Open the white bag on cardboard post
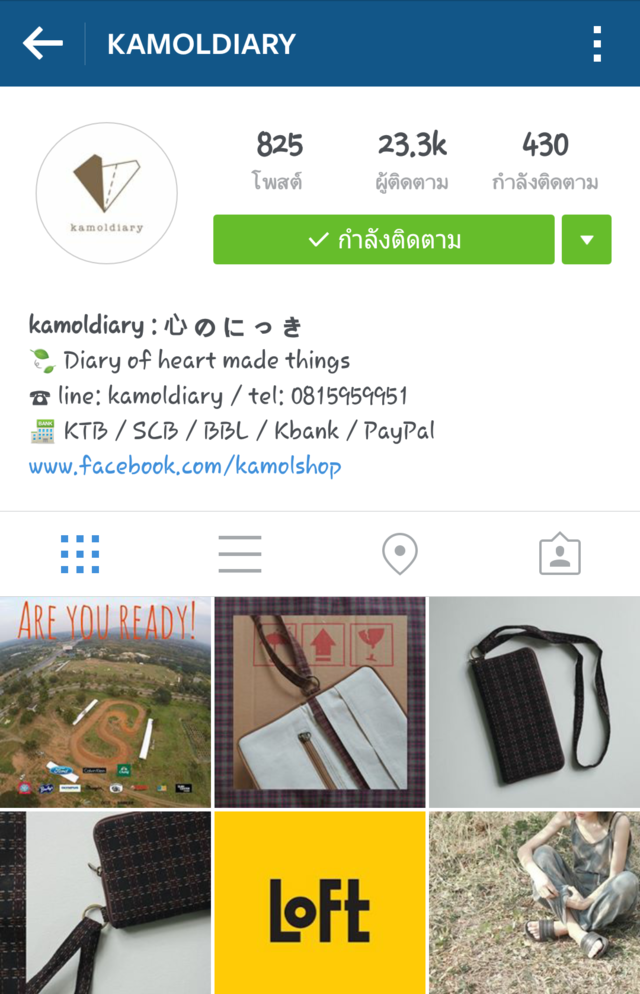This screenshot has height=994, width=640. [320, 702]
